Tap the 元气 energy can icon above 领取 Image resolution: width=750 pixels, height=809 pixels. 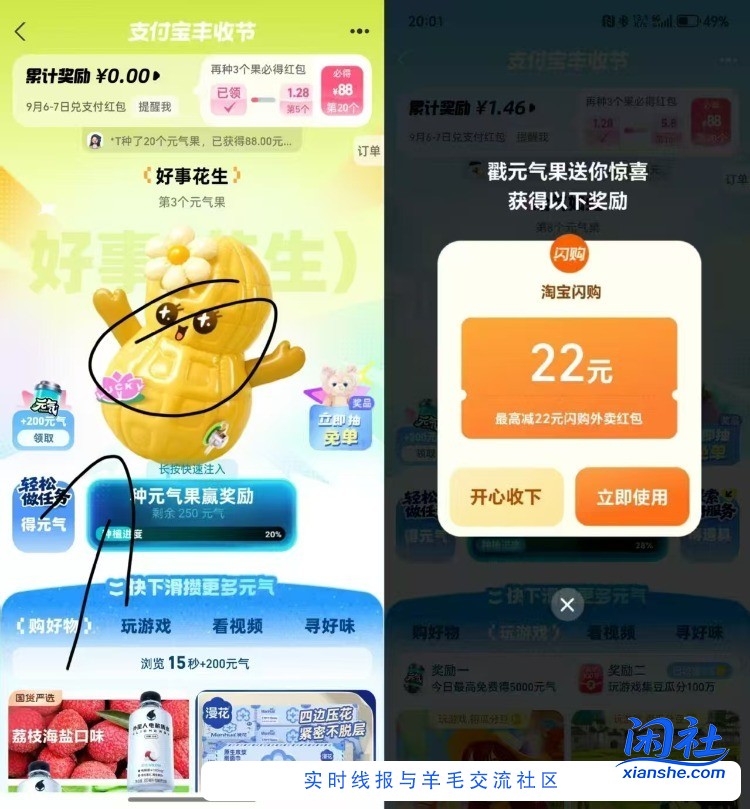[47, 397]
